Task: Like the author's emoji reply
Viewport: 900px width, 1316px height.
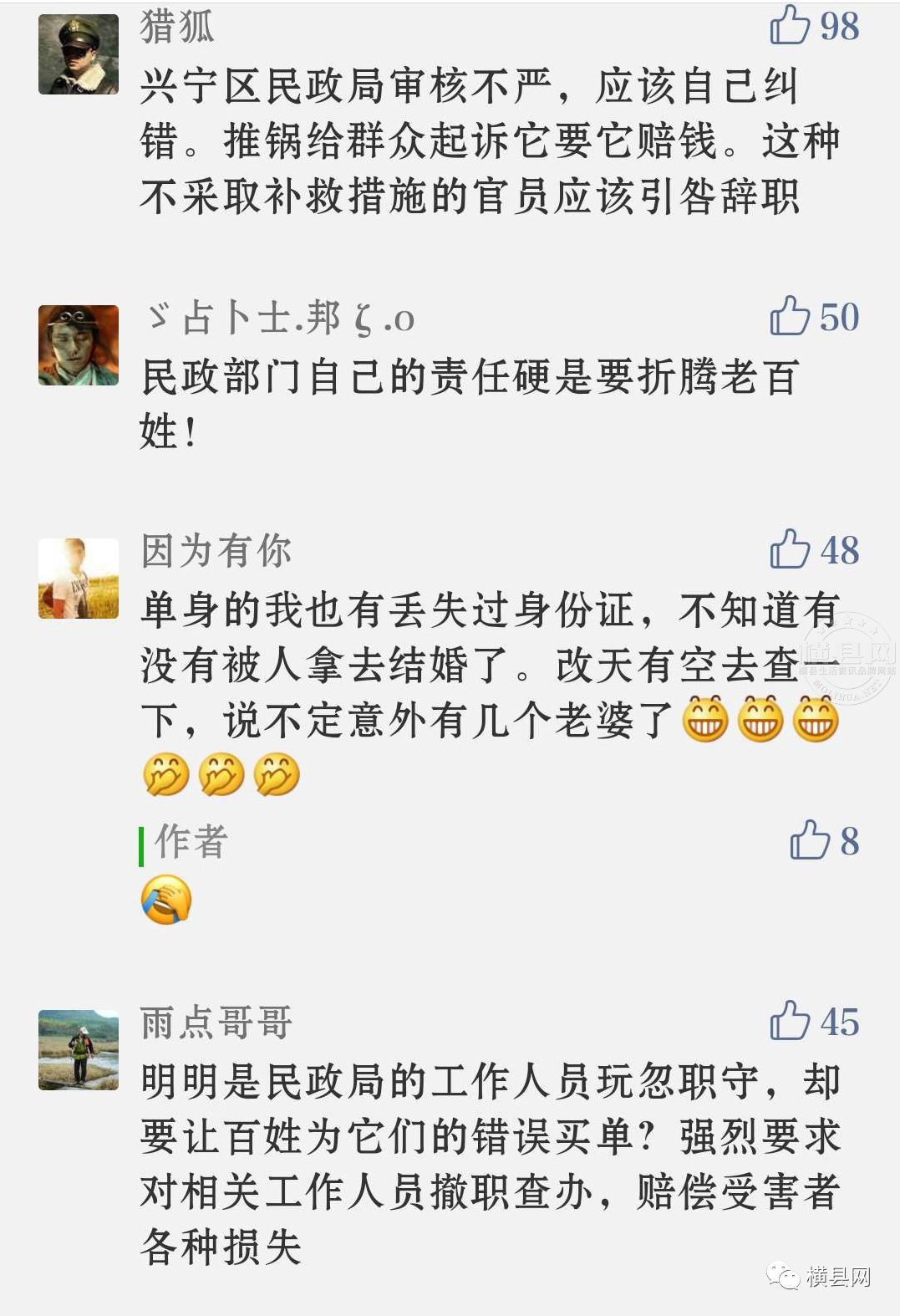Action: (x=810, y=840)
